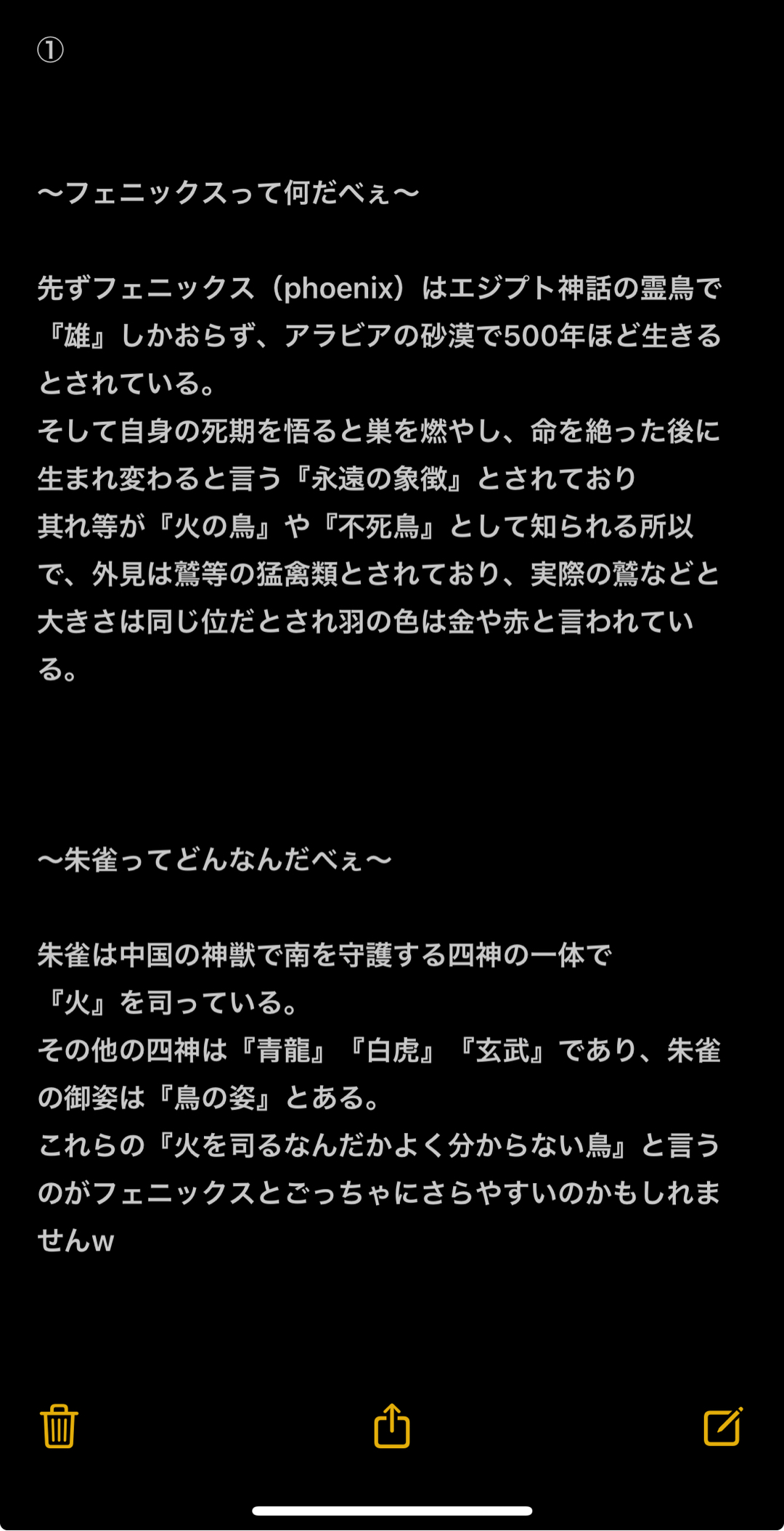Delete this note with the trash icon

click(59, 1426)
